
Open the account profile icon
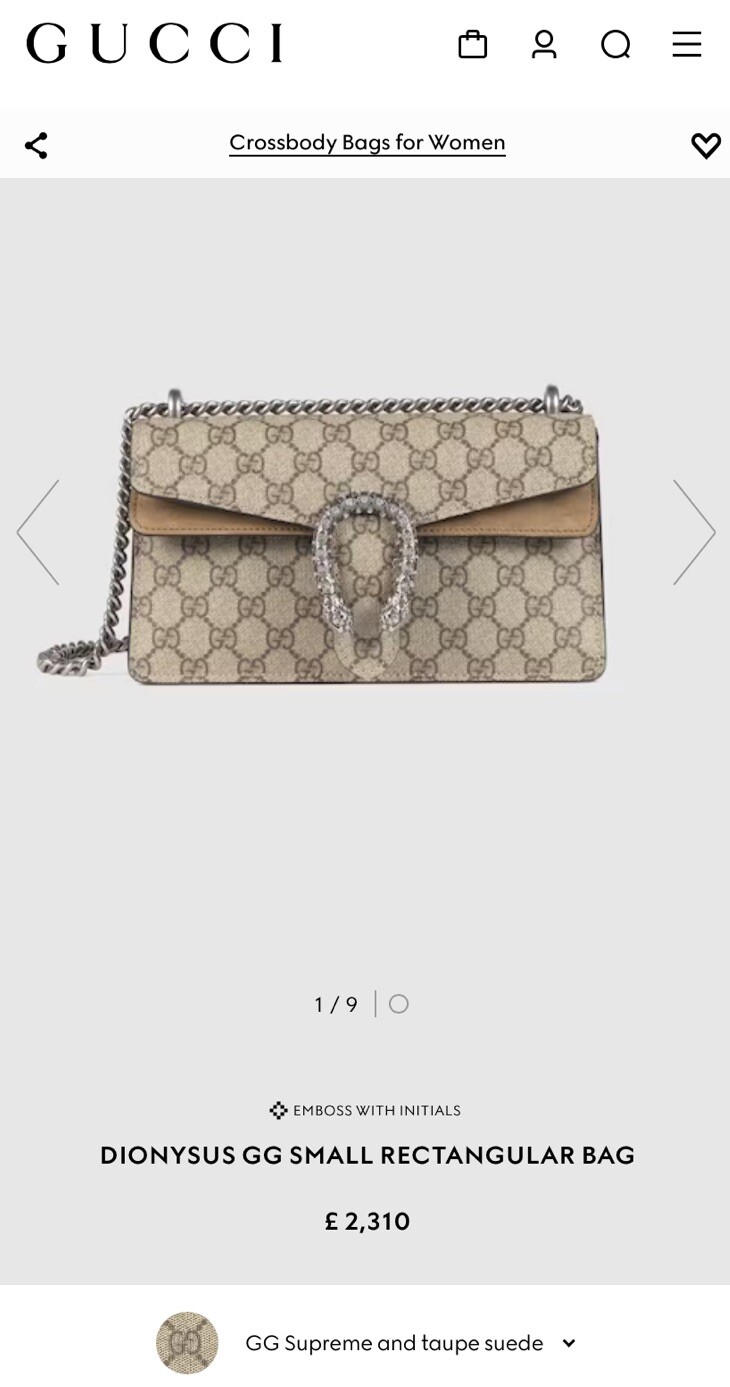coord(544,45)
